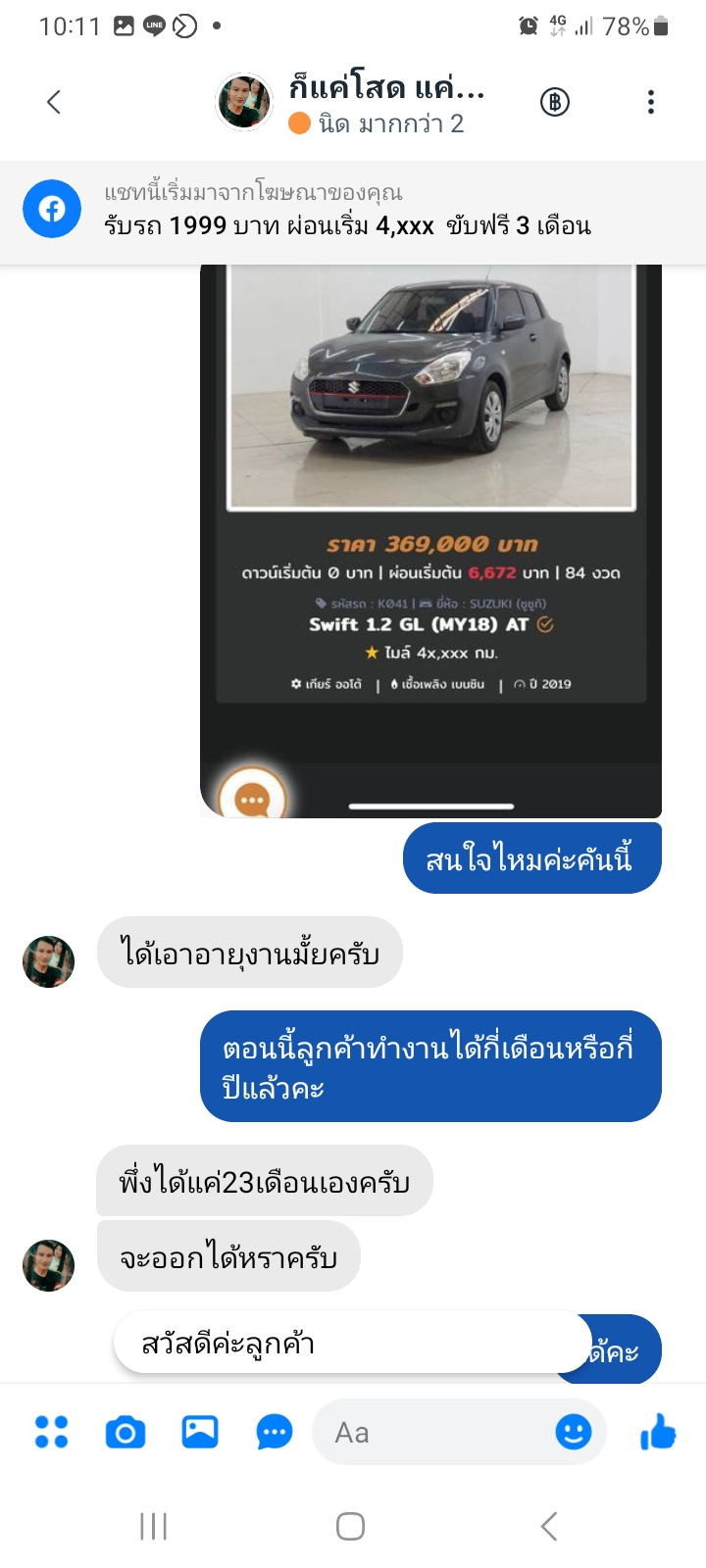Open the contact's profile from the header name
Screen dimensions: 706x1568
pyautogui.click(x=386, y=87)
